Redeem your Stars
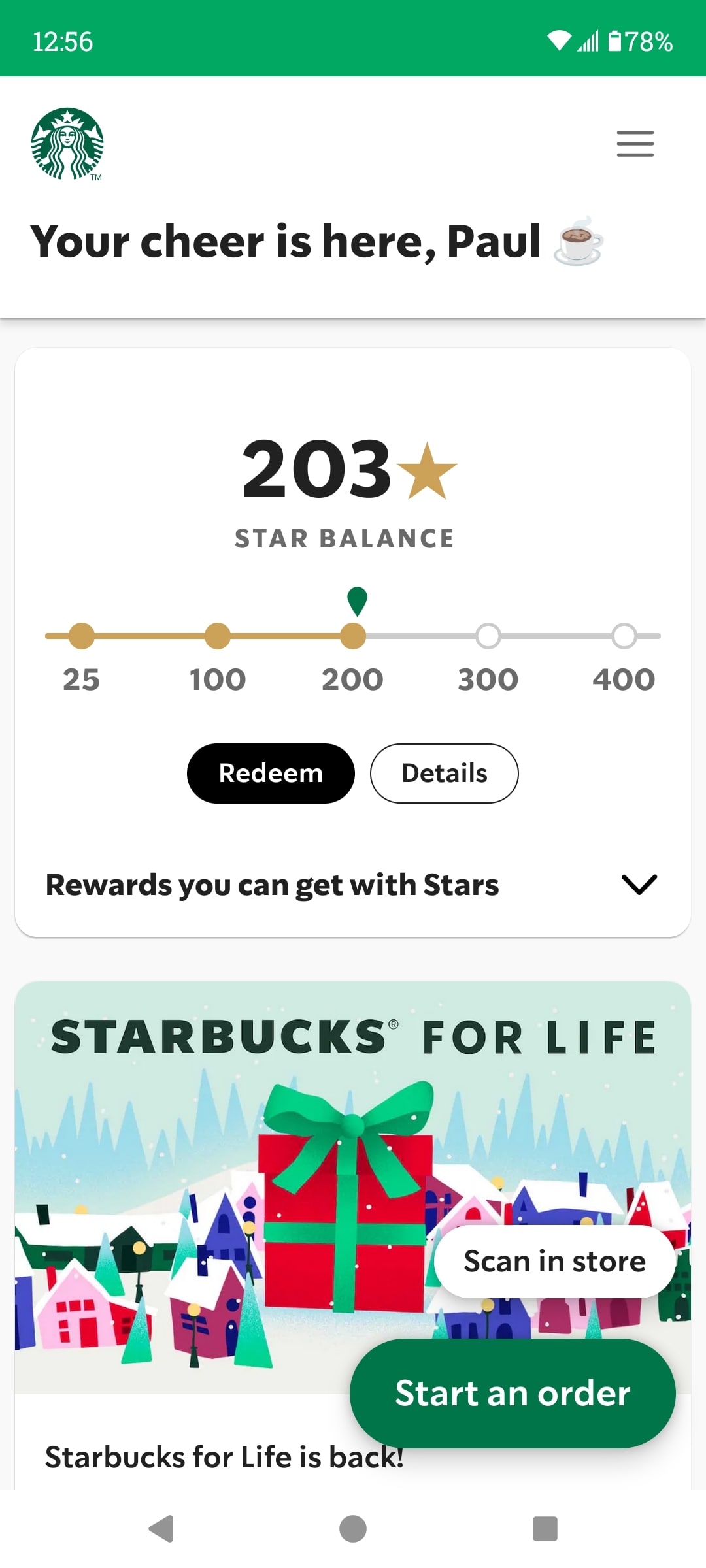The height and width of the screenshot is (1568, 706). tap(271, 774)
